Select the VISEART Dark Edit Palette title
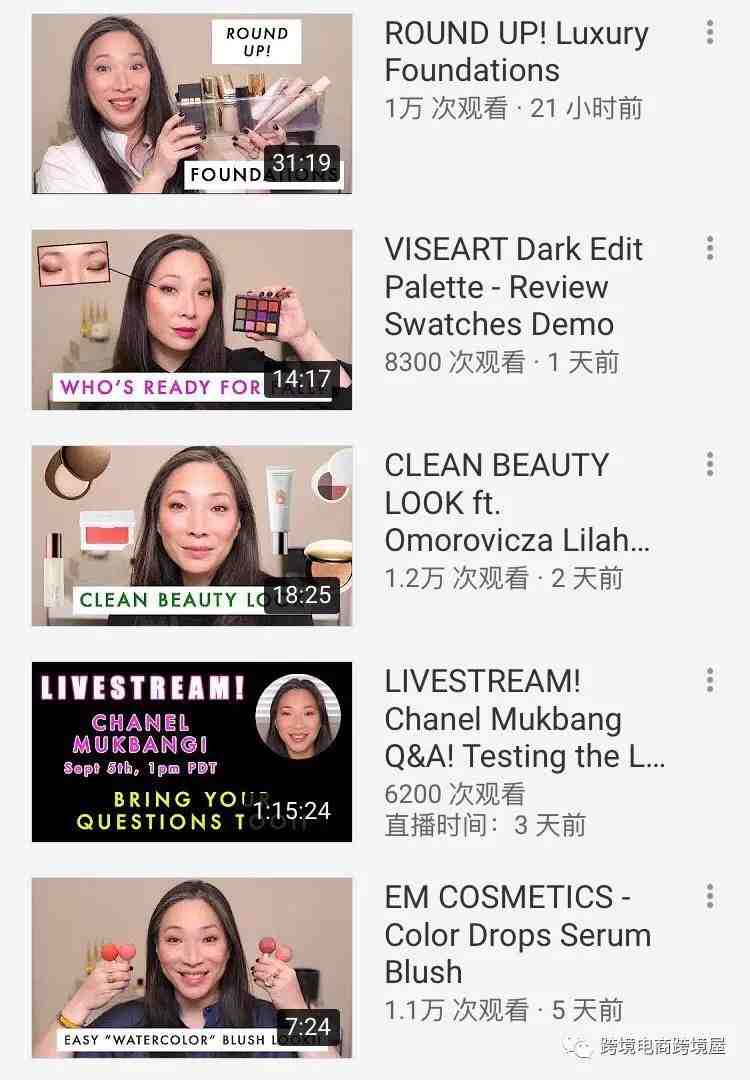The height and width of the screenshot is (1080, 750). (x=513, y=286)
